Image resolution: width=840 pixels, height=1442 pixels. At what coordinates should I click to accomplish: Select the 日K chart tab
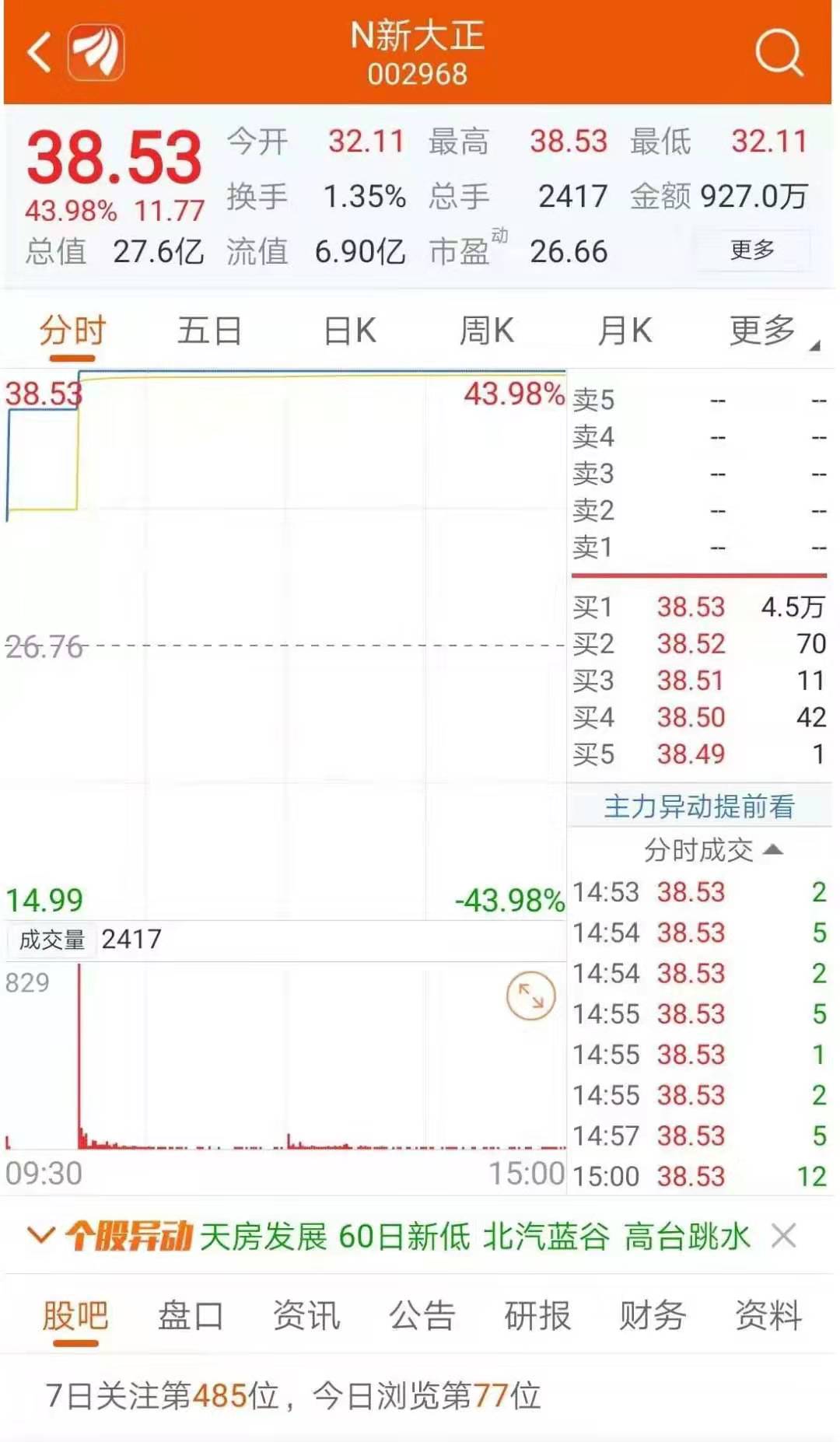coord(350,331)
